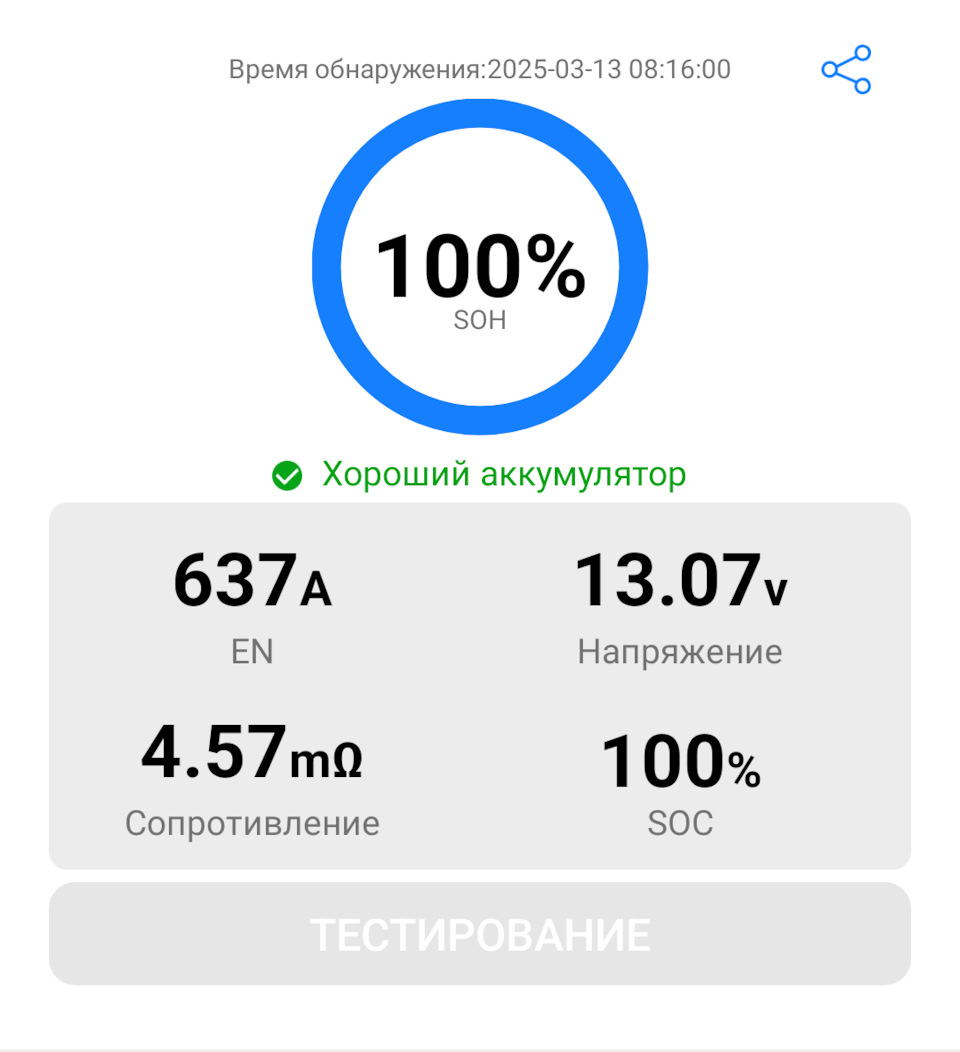
Task: Share the battery test result
Action: coord(846,70)
